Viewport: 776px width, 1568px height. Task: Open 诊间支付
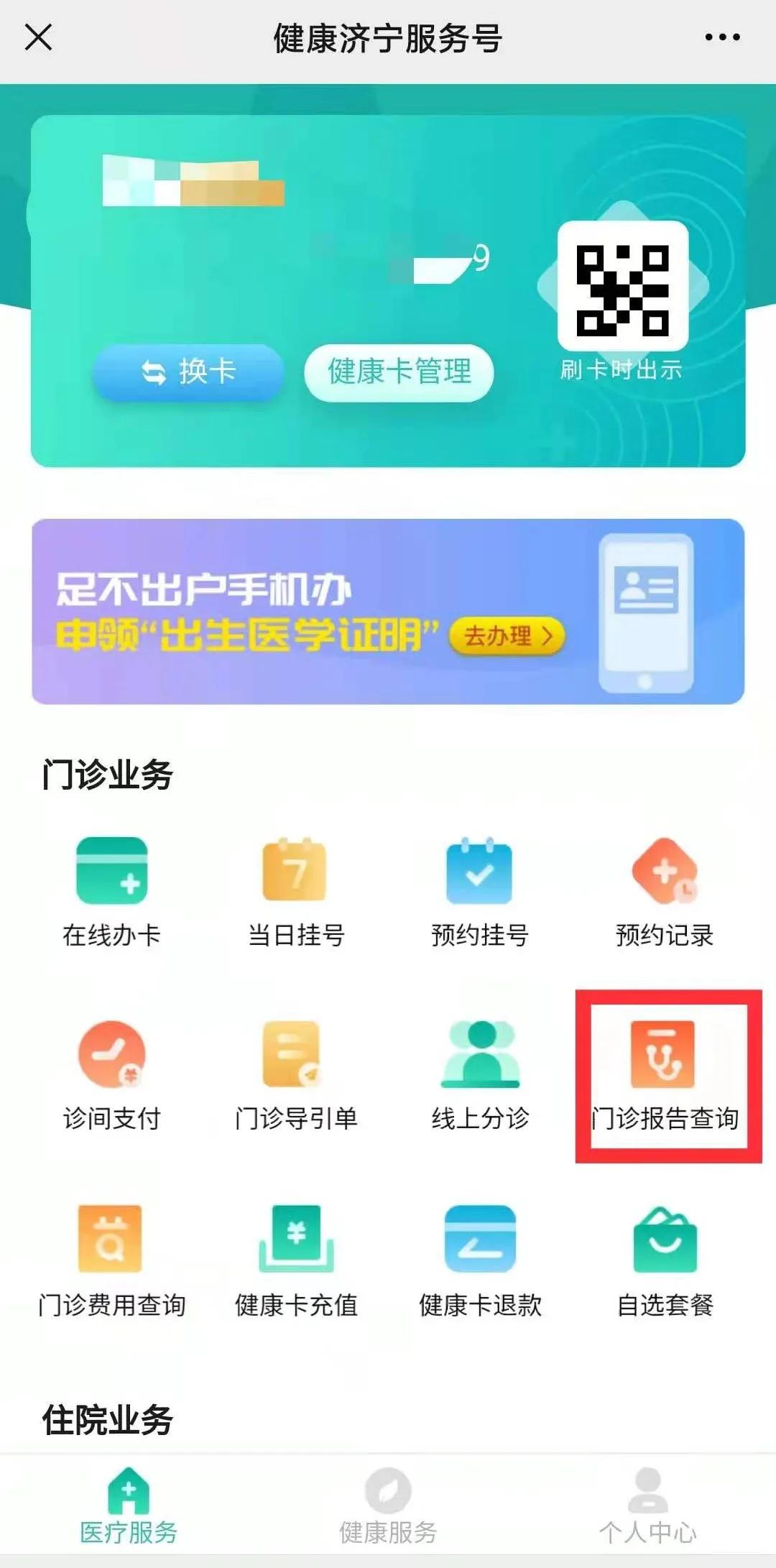click(111, 1074)
